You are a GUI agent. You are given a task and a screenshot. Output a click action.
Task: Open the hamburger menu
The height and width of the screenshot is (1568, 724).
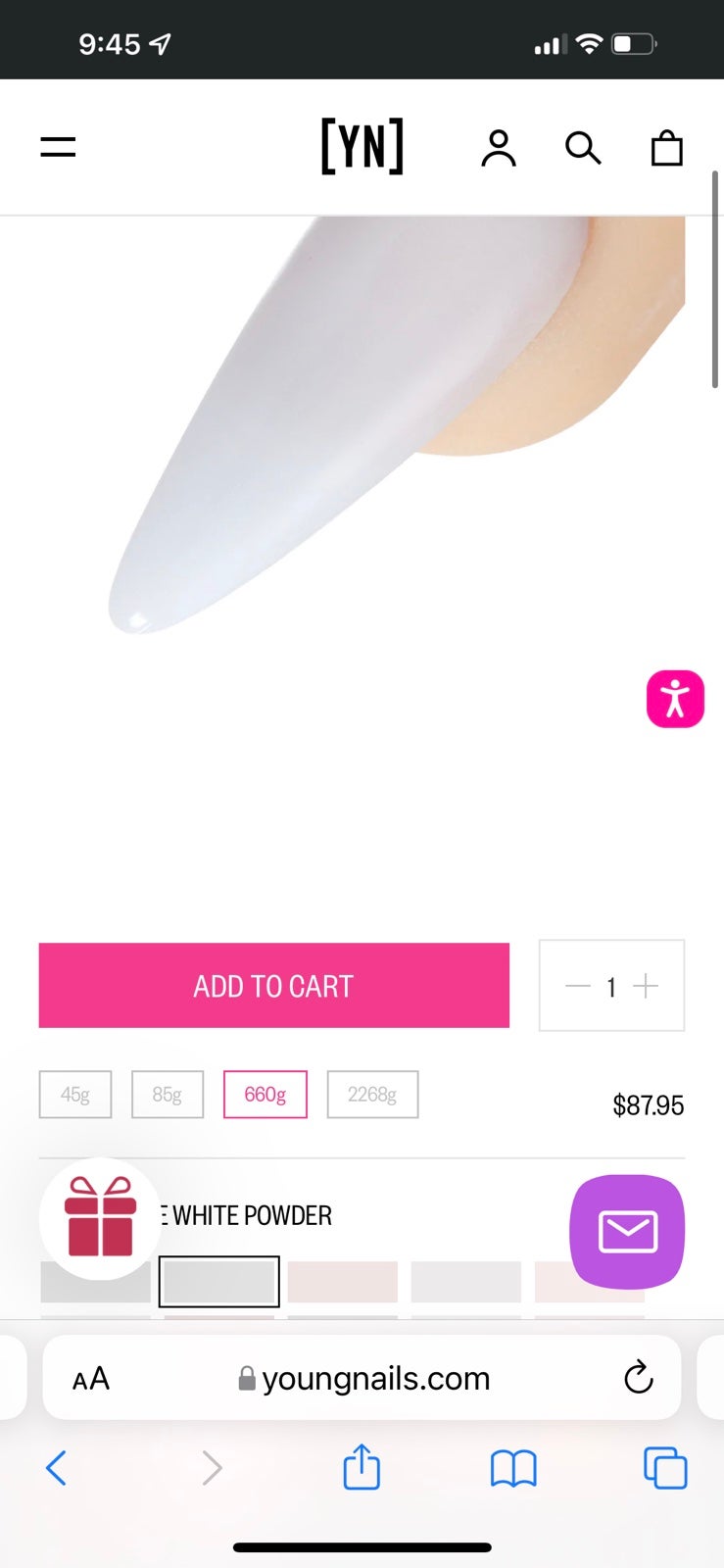pyautogui.click(x=58, y=147)
